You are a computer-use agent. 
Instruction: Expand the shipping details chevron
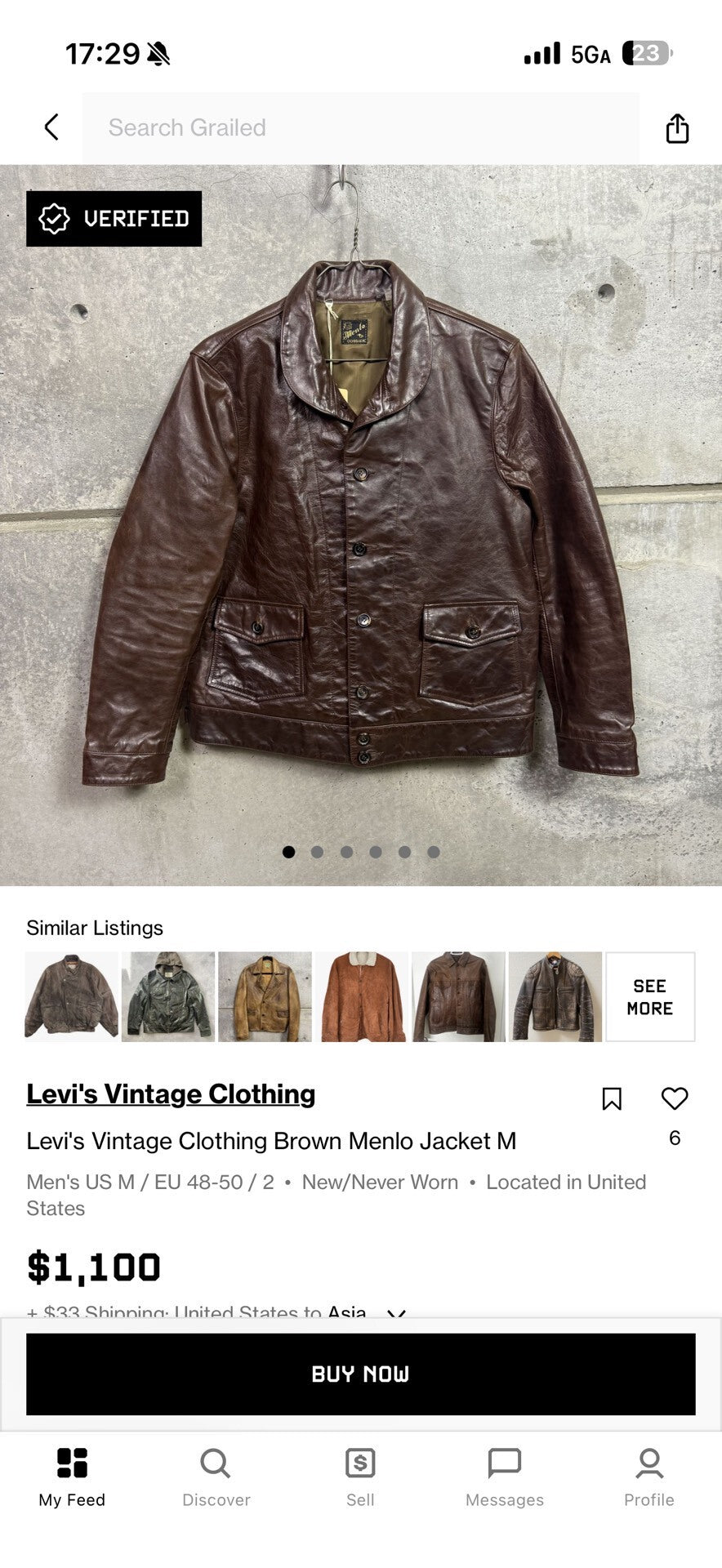(396, 1312)
